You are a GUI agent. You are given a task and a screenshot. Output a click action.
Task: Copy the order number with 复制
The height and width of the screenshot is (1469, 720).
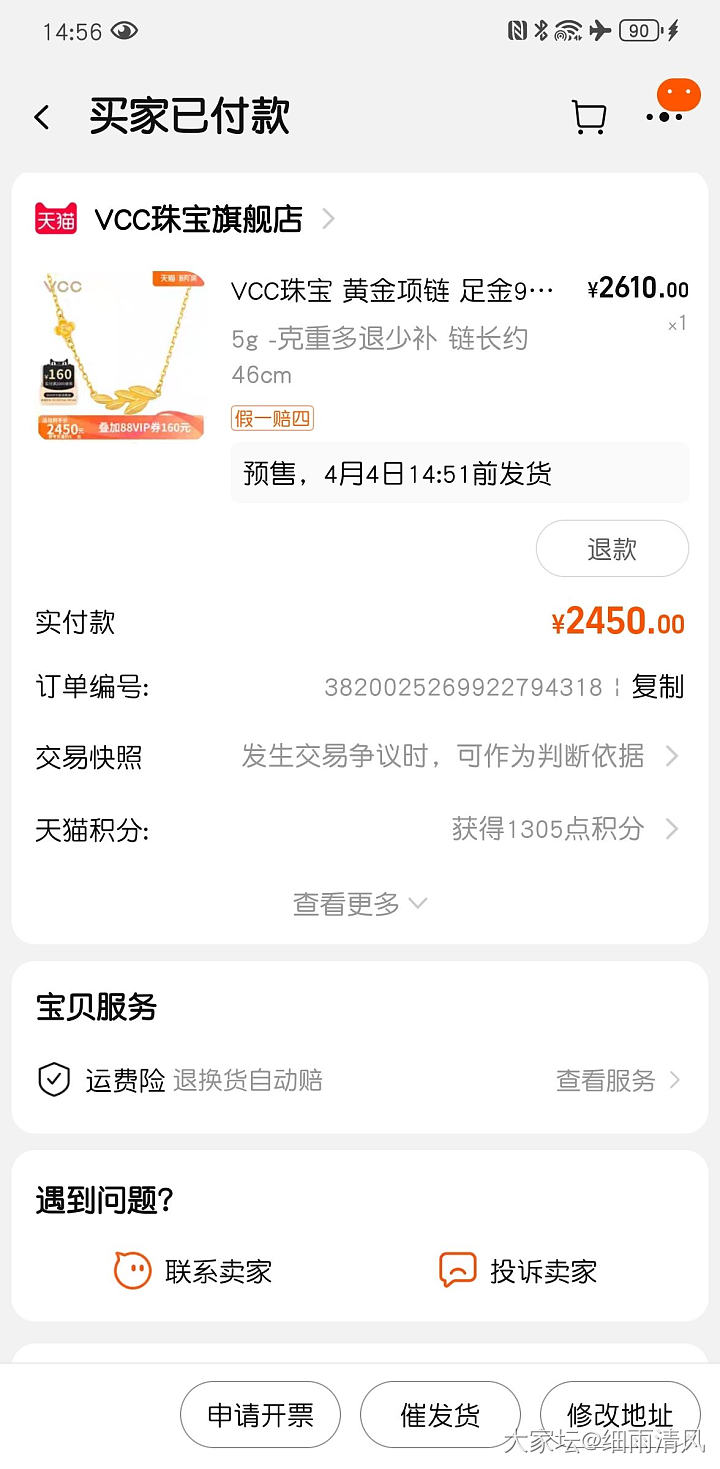(658, 687)
